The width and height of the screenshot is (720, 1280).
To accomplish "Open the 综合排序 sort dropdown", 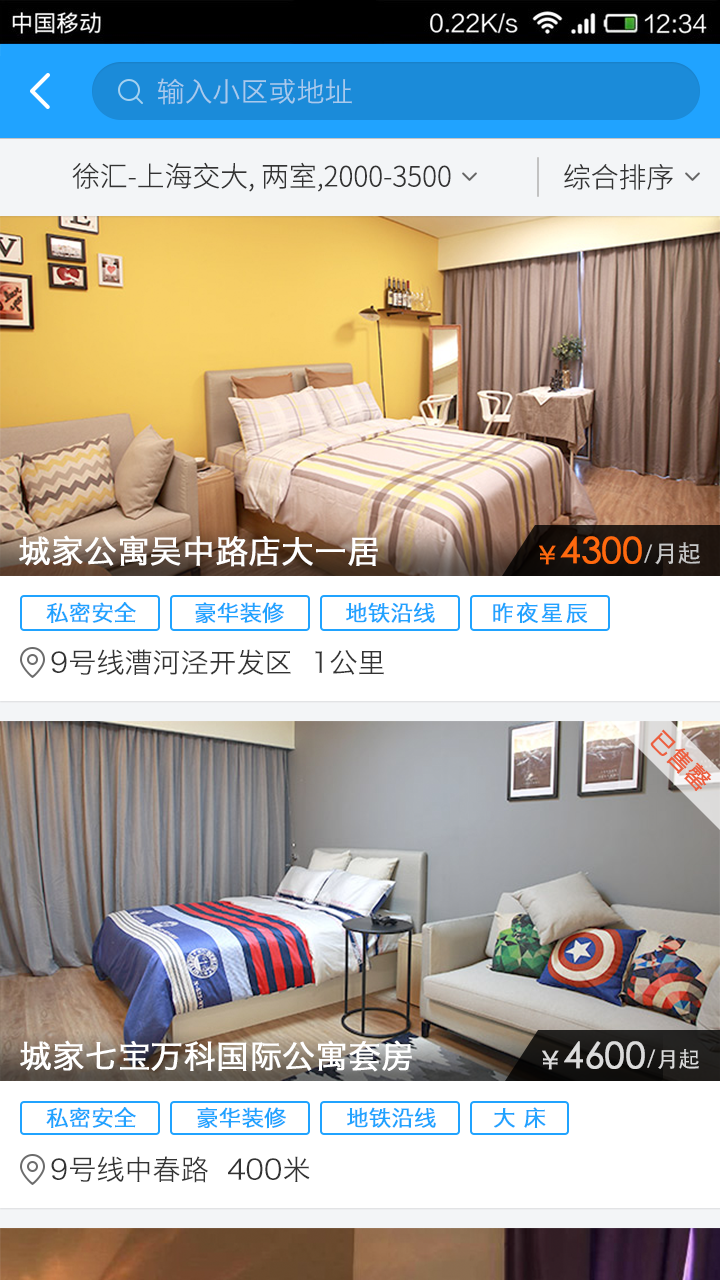I will (631, 177).
